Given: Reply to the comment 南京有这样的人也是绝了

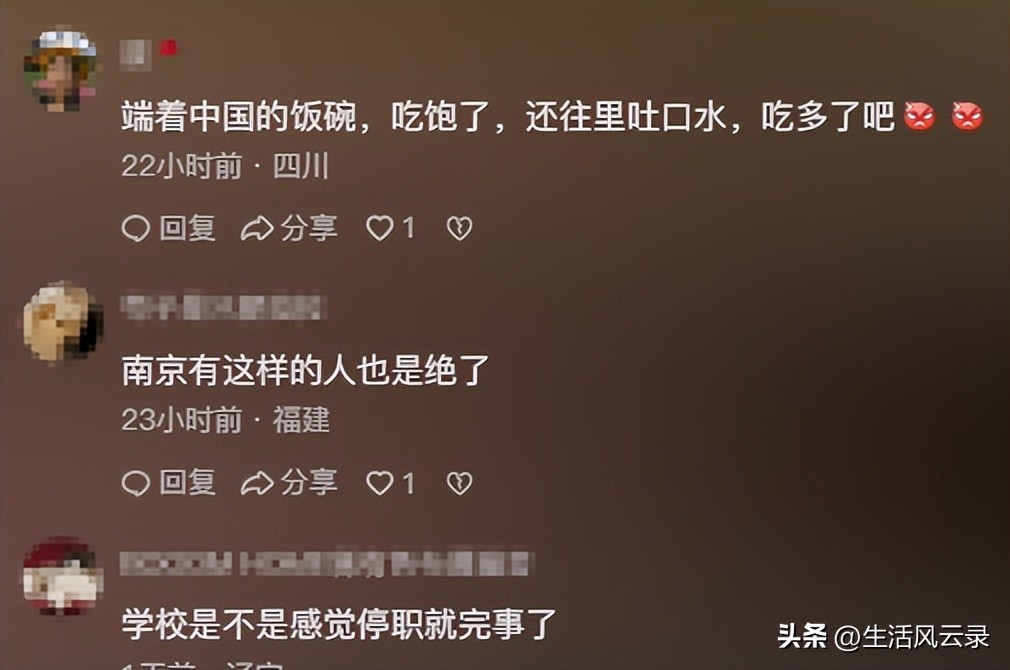Looking at the screenshot, I should coord(169,484).
